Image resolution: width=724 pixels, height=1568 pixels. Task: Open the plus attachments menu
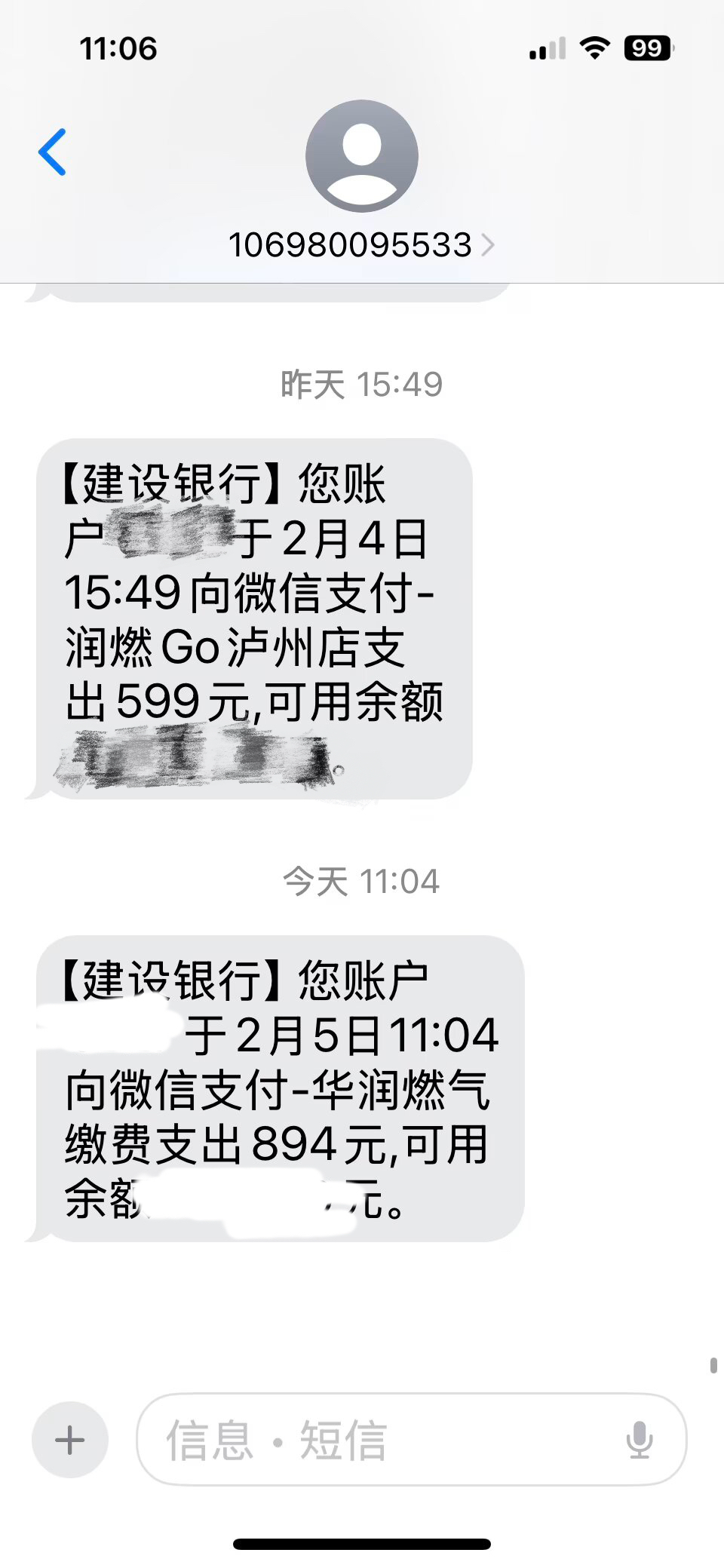coord(70,1440)
